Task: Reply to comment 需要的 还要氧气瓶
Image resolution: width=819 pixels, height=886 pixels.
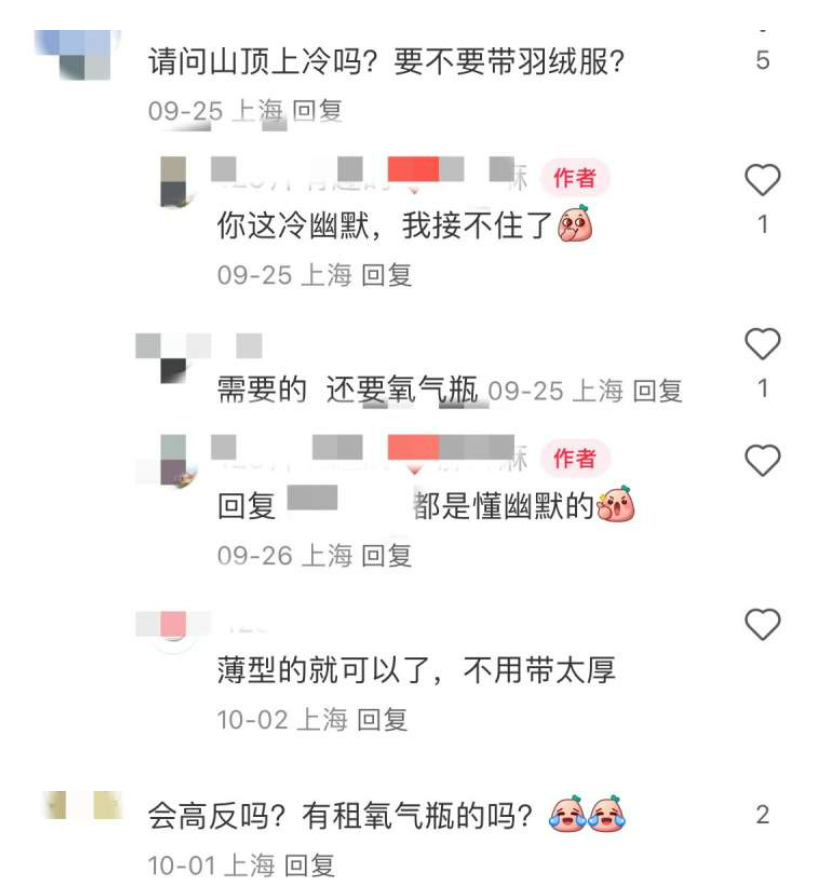Action: coord(657,391)
